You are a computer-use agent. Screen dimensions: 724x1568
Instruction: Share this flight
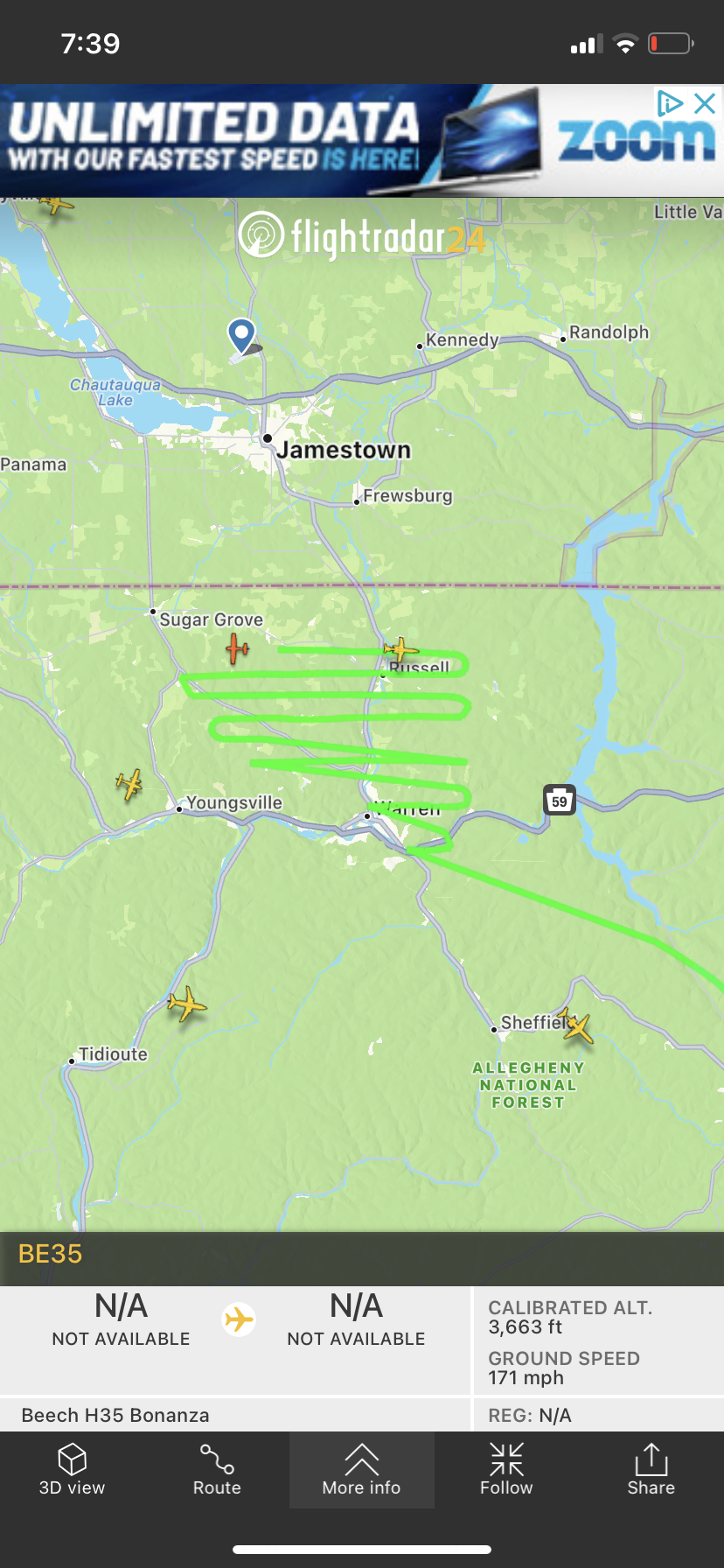coord(651,1470)
